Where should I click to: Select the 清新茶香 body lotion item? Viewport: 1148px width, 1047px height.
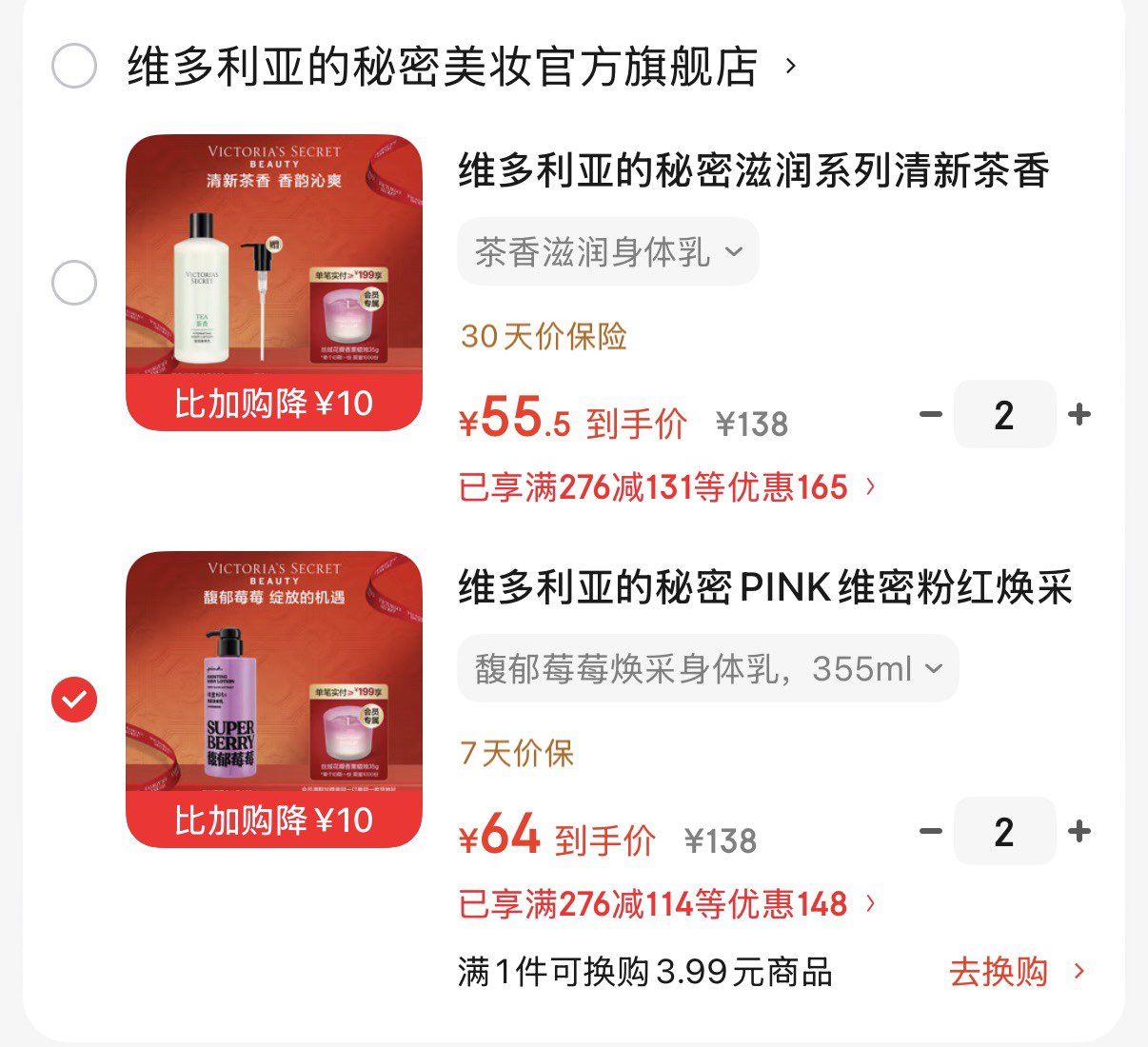(x=74, y=283)
